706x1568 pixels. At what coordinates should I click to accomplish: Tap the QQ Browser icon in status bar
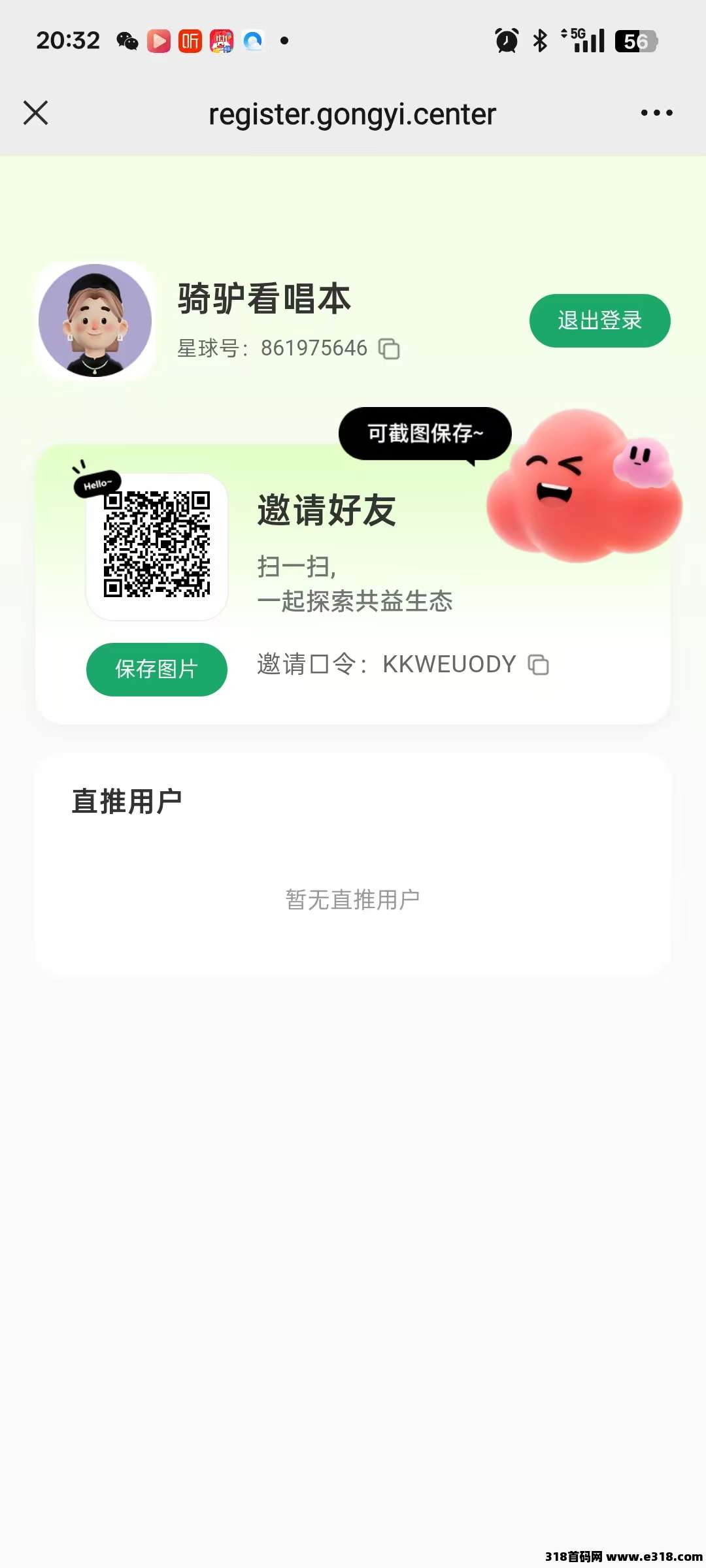[252, 41]
